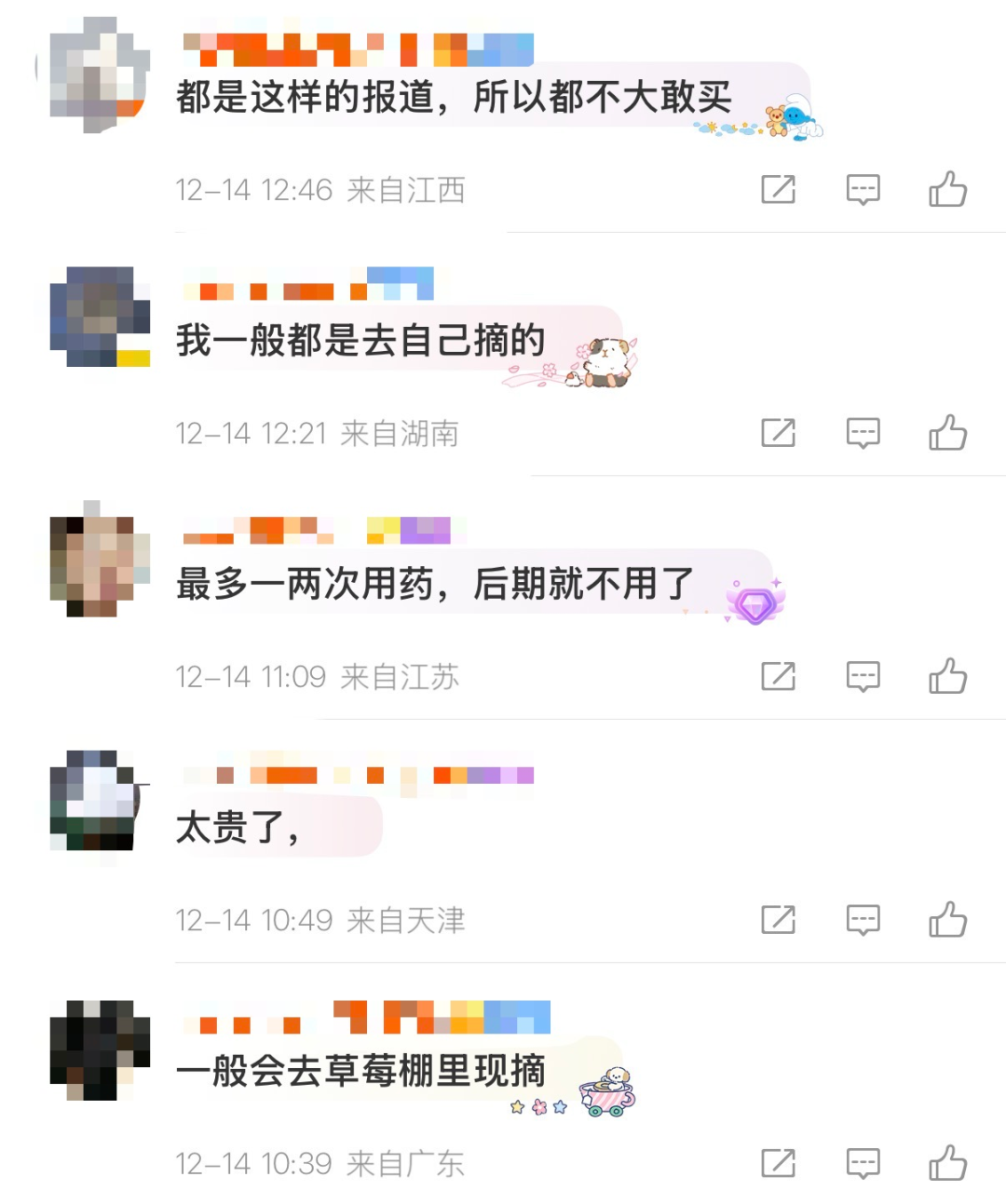Like the comment 一般会去草莓棚里现摘
The image size is (1006, 1204).
coord(947,1163)
